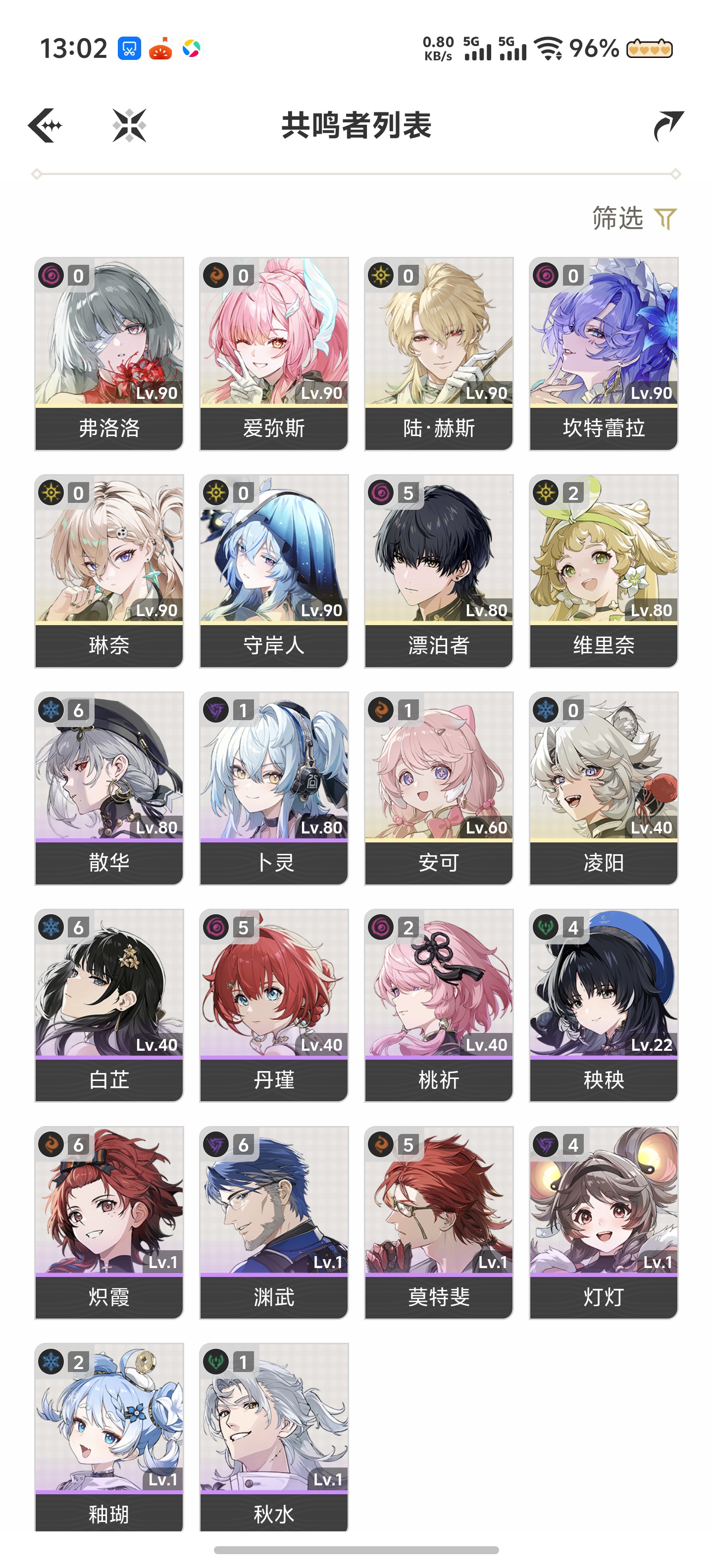
Task: View the 漂泊者 character card
Action: tap(438, 570)
